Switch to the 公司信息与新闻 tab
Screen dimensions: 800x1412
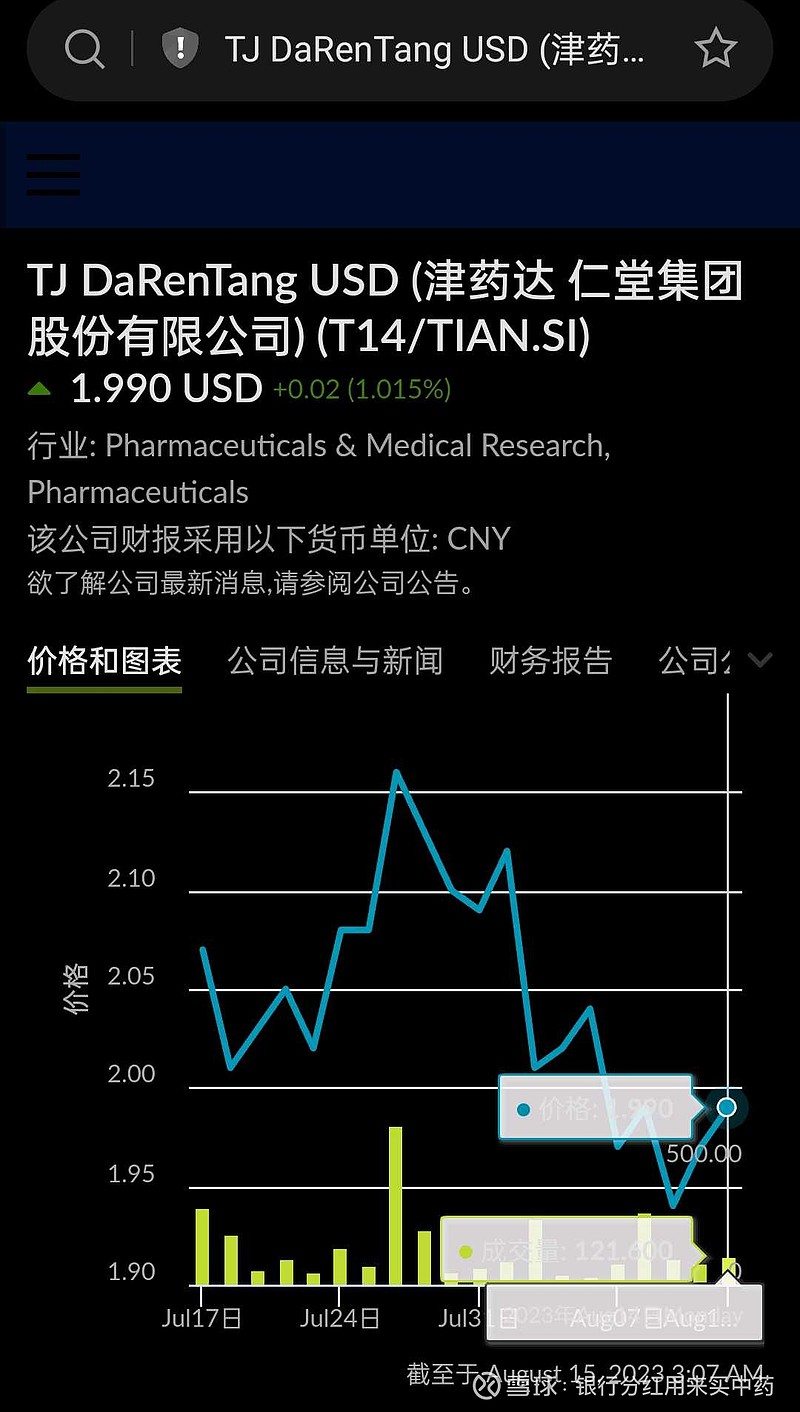click(336, 661)
